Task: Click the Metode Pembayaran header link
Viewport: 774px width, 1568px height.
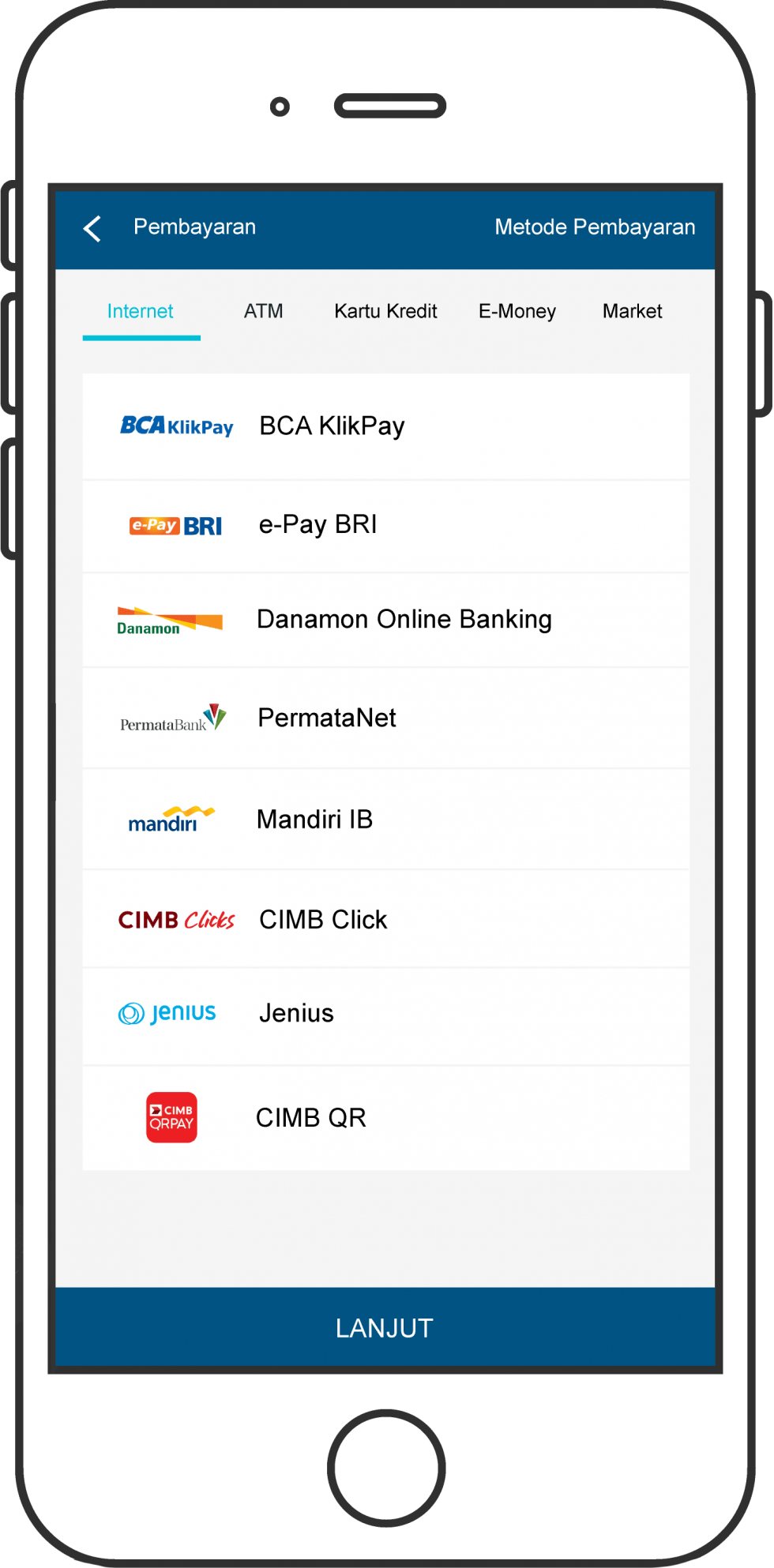Action: (x=595, y=227)
